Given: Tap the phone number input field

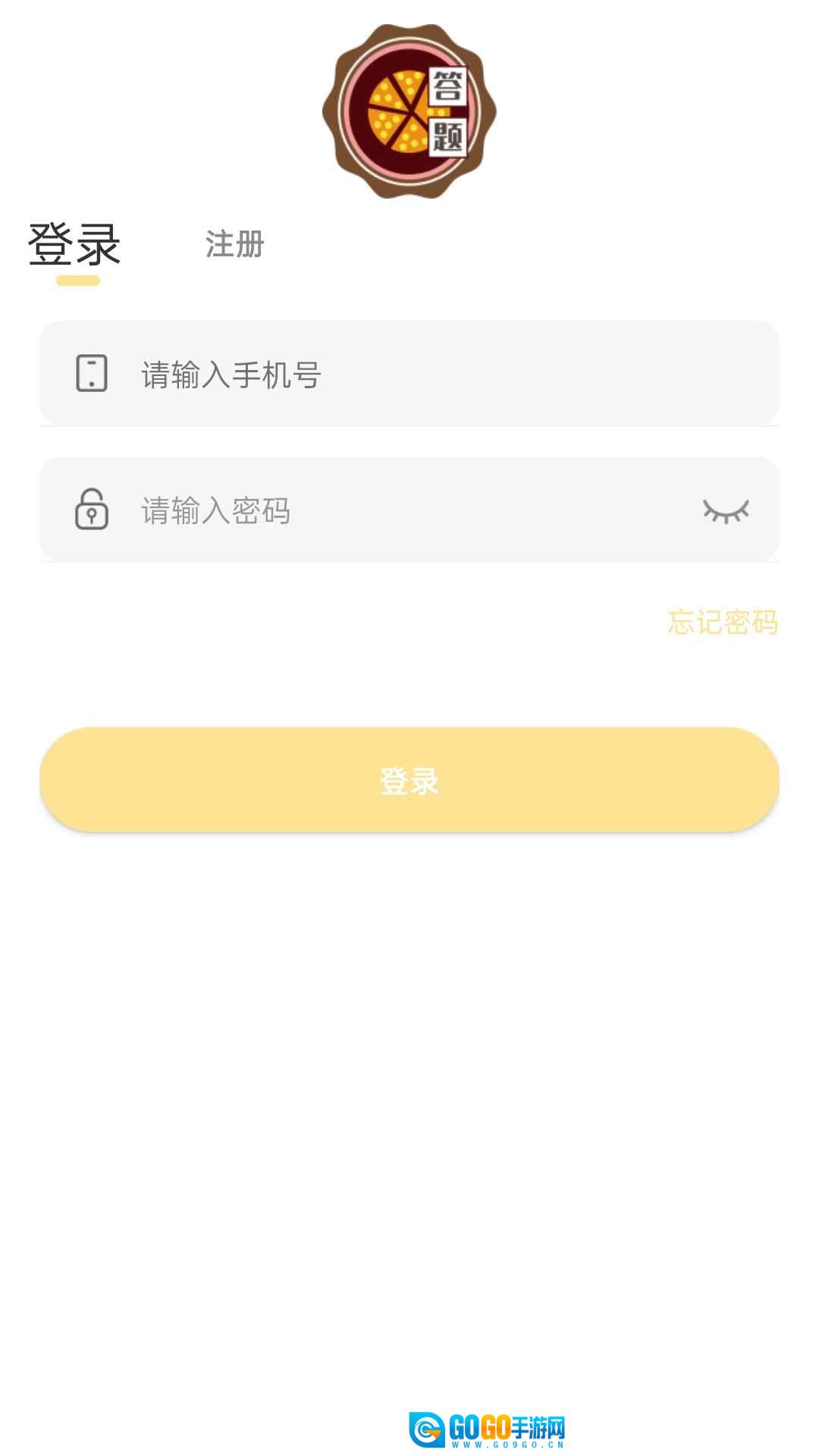Looking at the screenshot, I should click(409, 373).
